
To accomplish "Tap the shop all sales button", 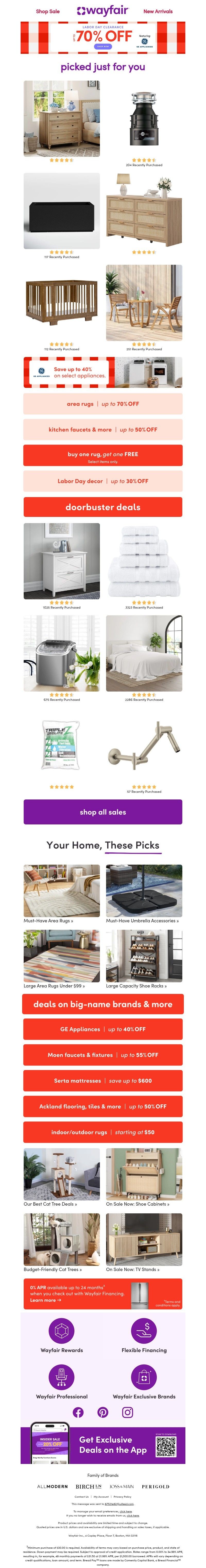I will point(103,812).
